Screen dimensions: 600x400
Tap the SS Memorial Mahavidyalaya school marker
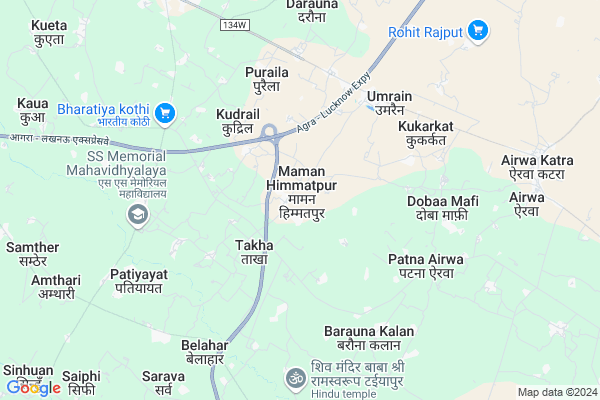coord(139,213)
